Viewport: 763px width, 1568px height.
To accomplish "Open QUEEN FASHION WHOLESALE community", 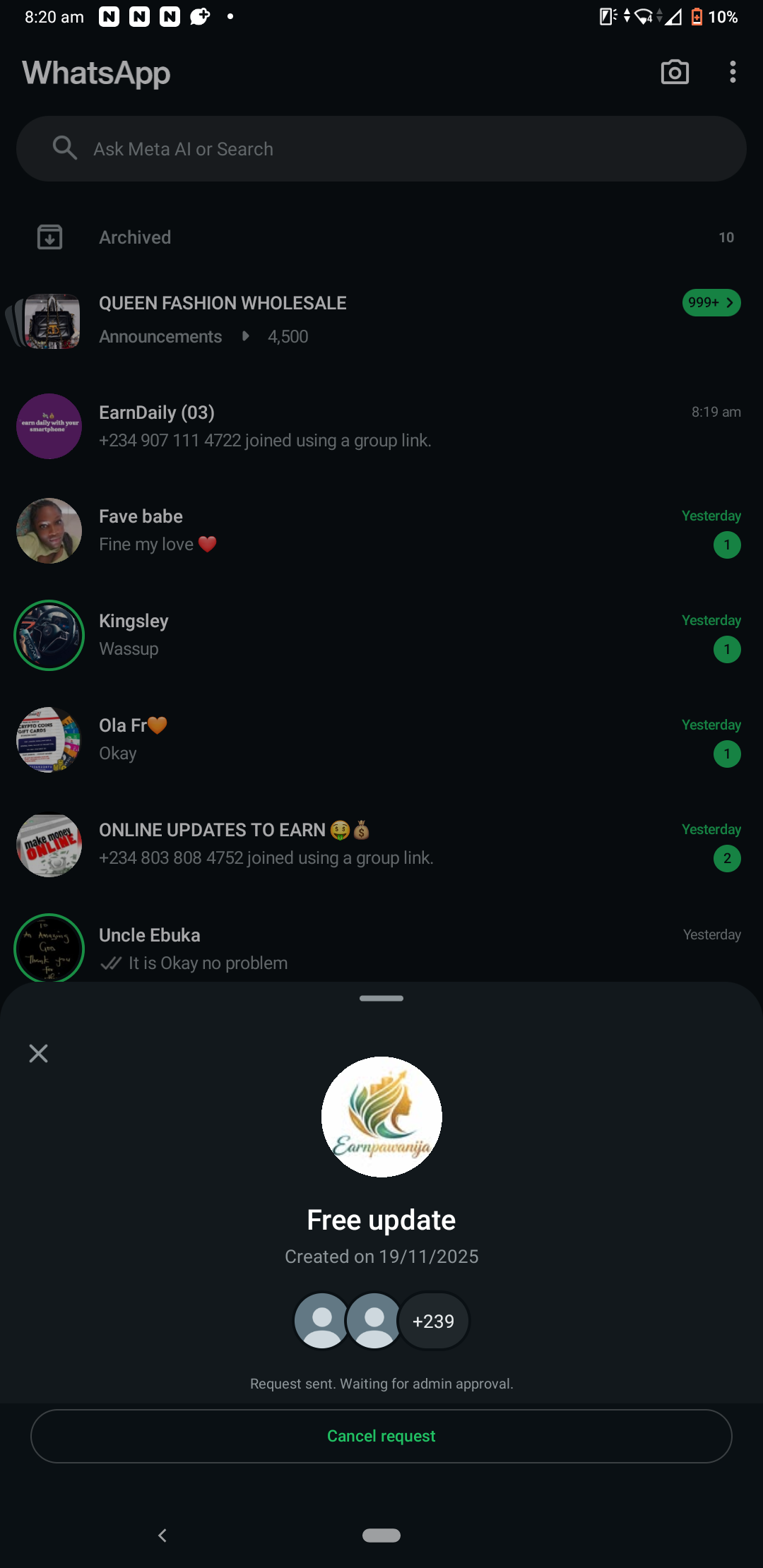I will (x=381, y=319).
